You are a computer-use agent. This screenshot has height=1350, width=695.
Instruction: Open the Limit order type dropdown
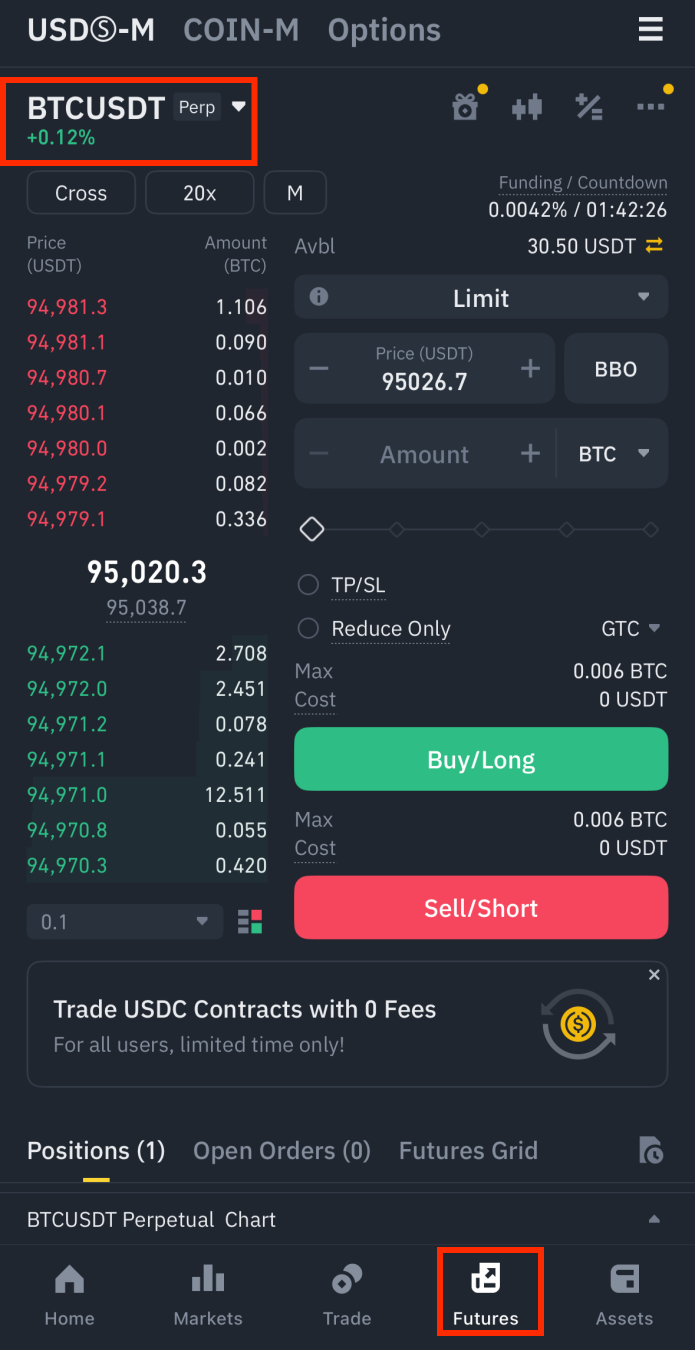(481, 298)
